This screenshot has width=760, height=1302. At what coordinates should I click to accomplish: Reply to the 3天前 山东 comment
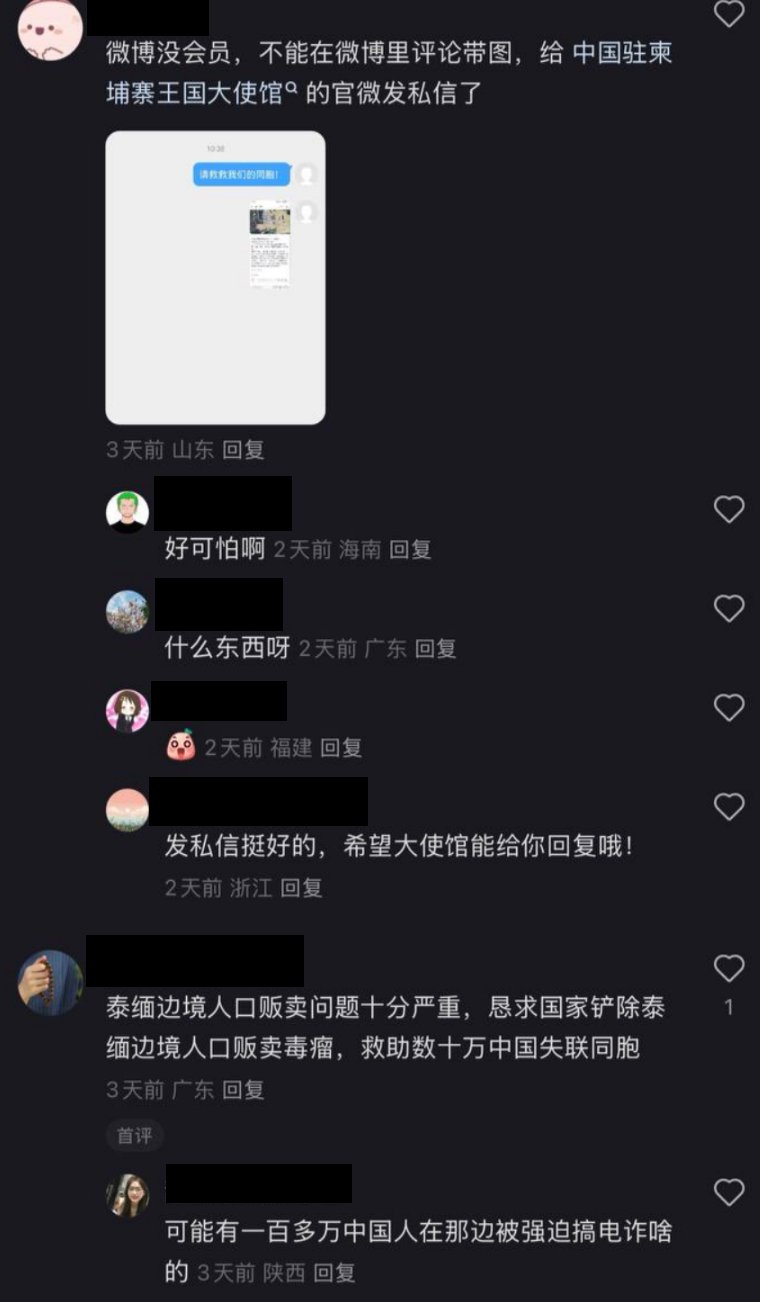click(x=243, y=450)
